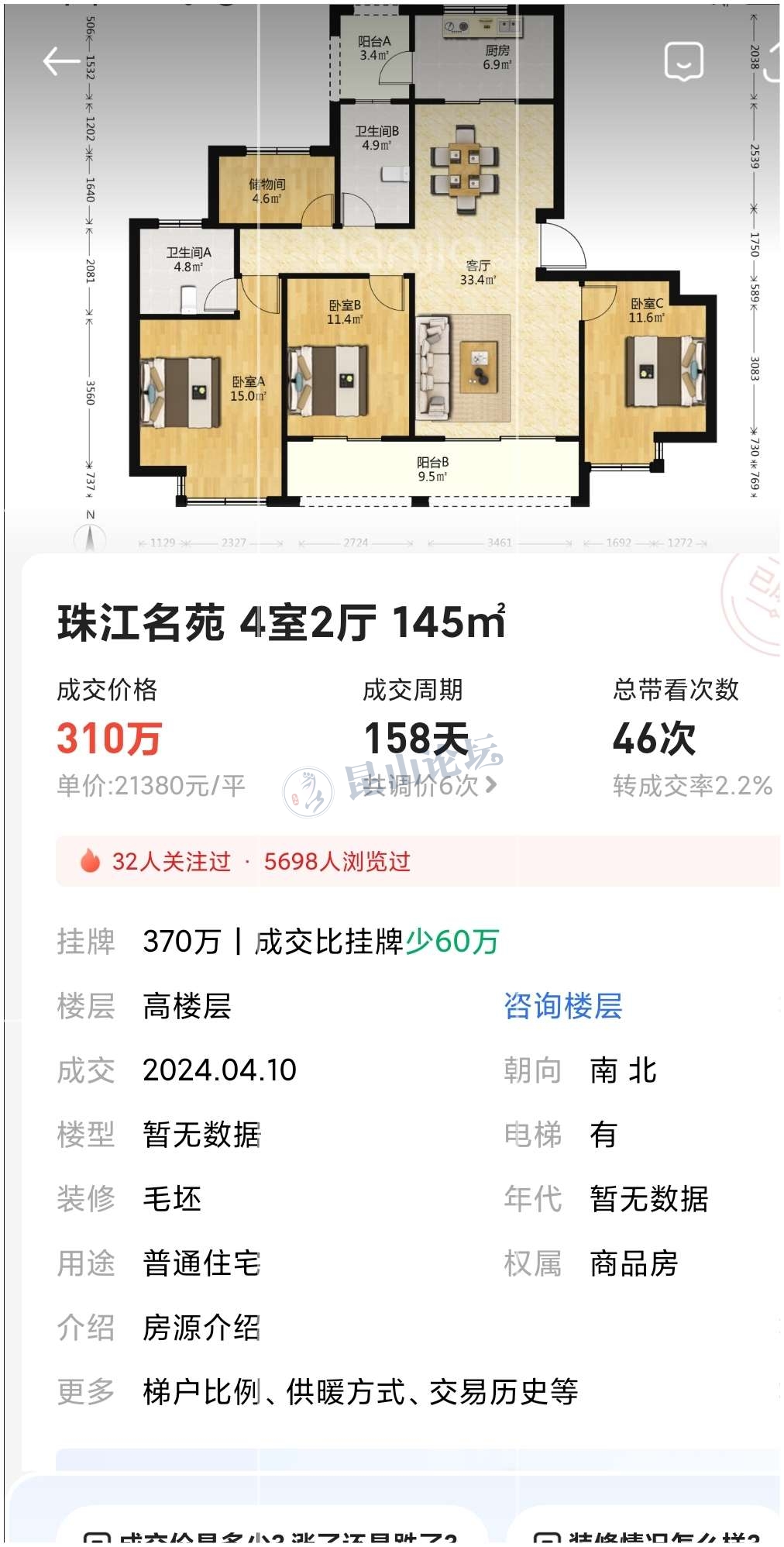Open the message icon at top right
This screenshot has height=1547, width=784.
pyautogui.click(x=683, y=61)
